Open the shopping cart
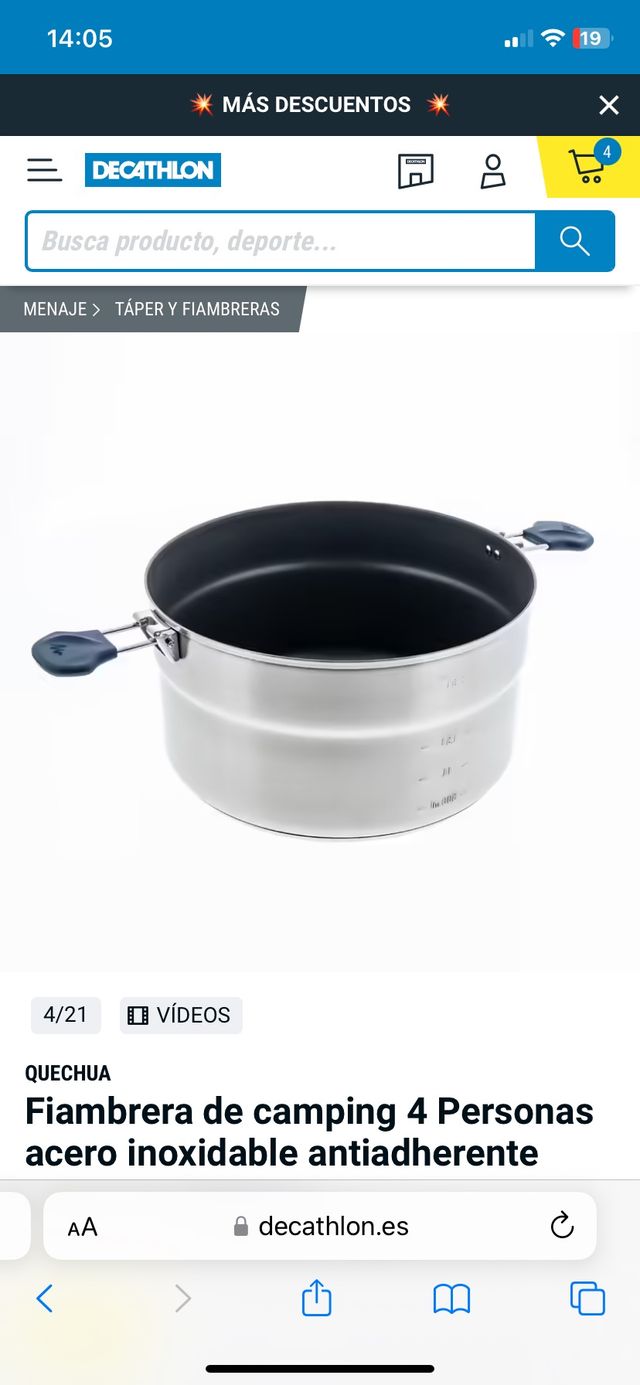The width and height of the screenshot is (640, 1385). 588,166
